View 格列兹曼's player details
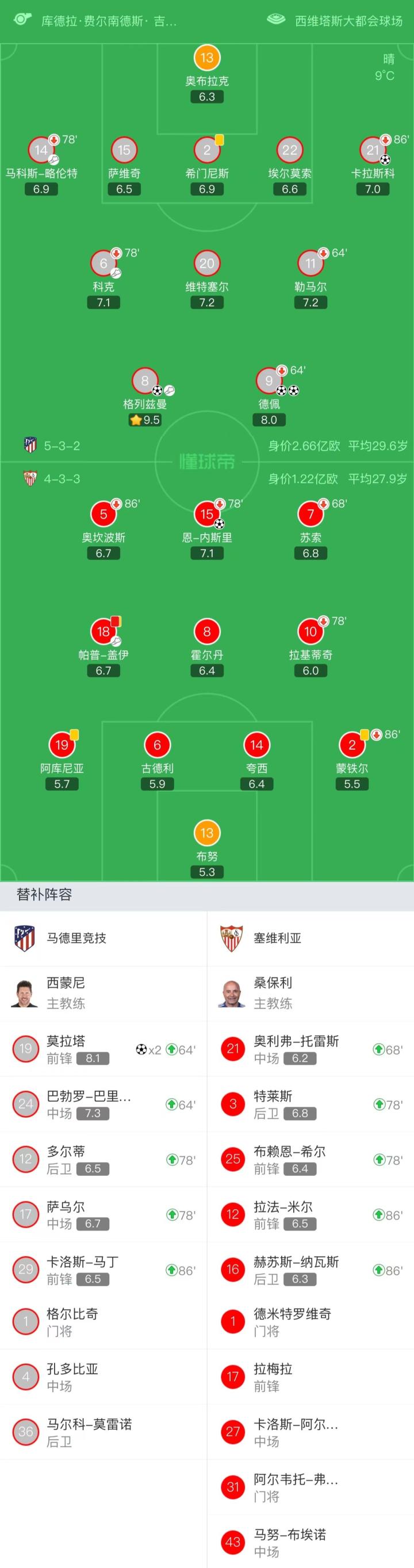 tap(145, 397)
